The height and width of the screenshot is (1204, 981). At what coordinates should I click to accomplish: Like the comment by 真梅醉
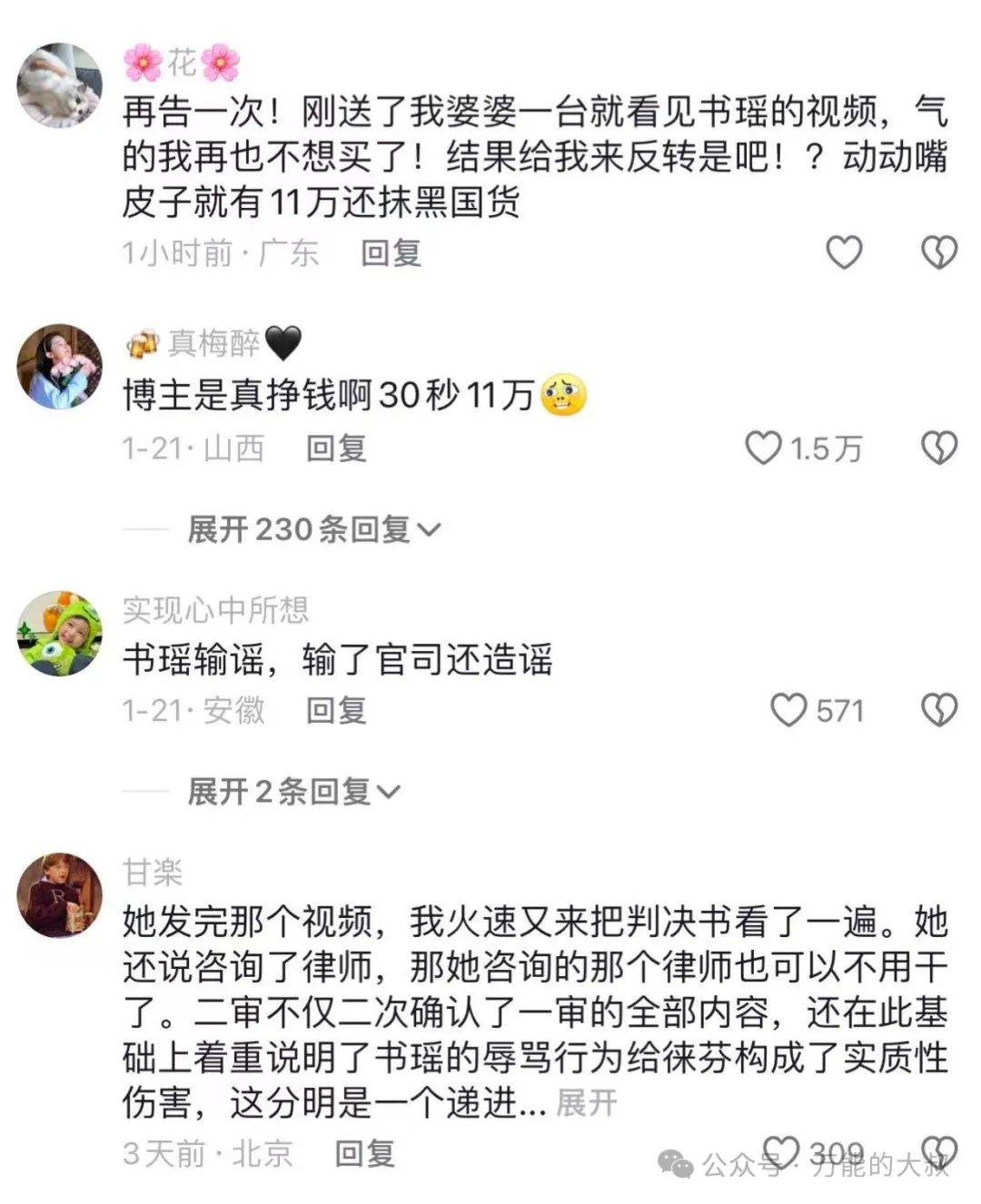(764, 448)
